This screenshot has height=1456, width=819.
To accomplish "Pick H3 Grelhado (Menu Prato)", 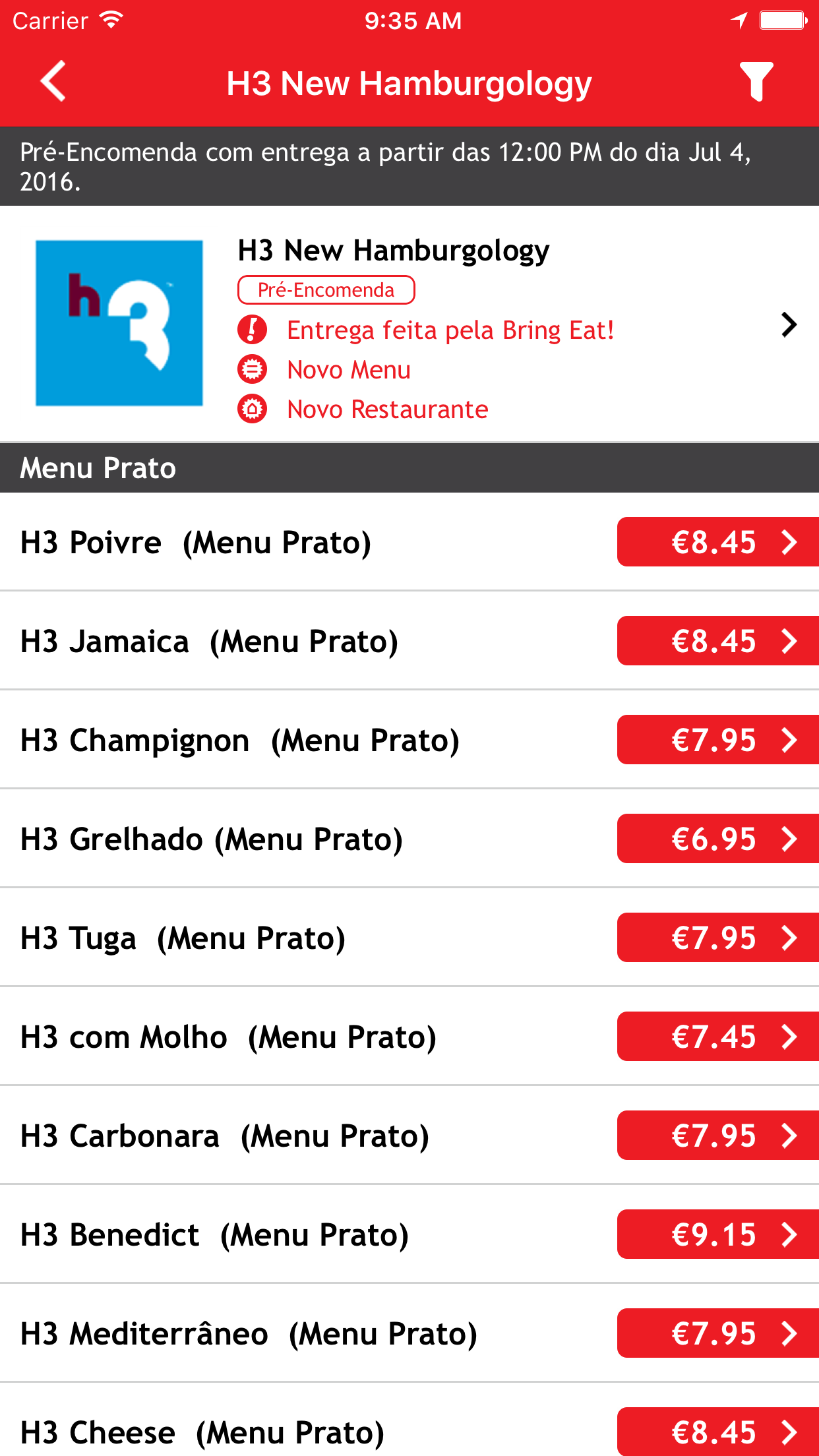I will click(x=409, y=839).
